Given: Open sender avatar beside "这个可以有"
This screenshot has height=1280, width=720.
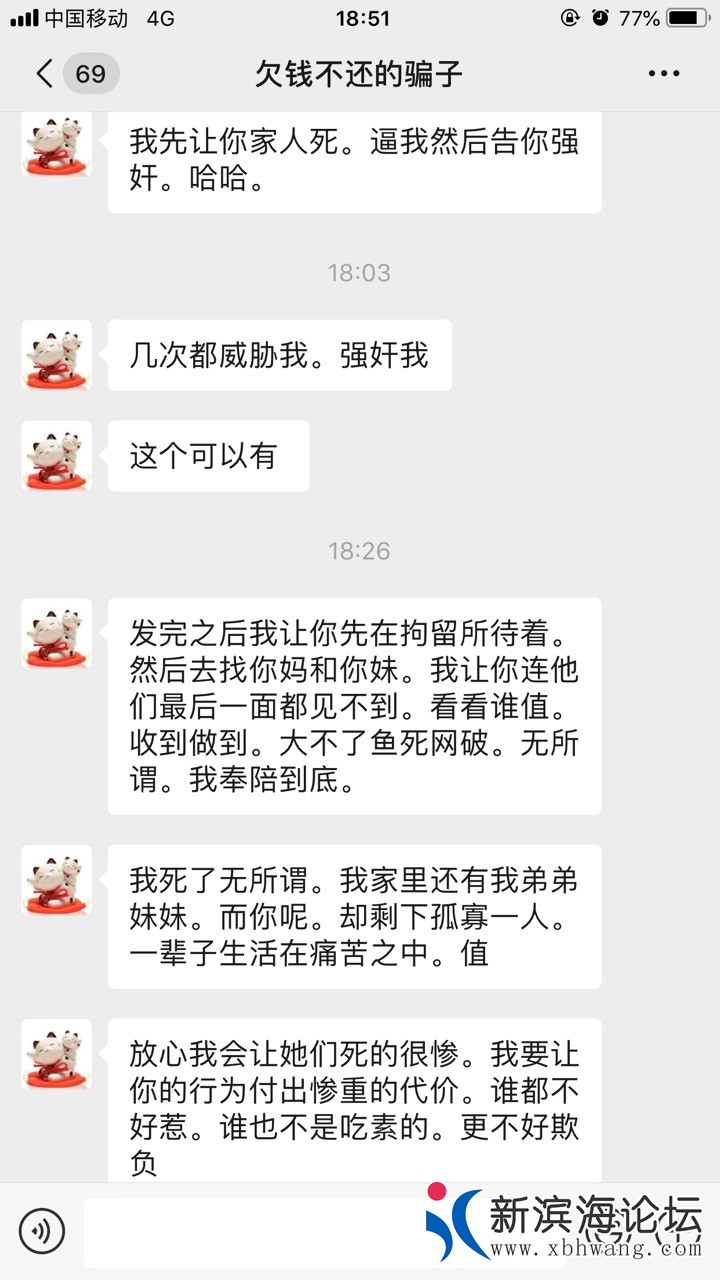Looking at the screenshot, I should click(57, 456).
